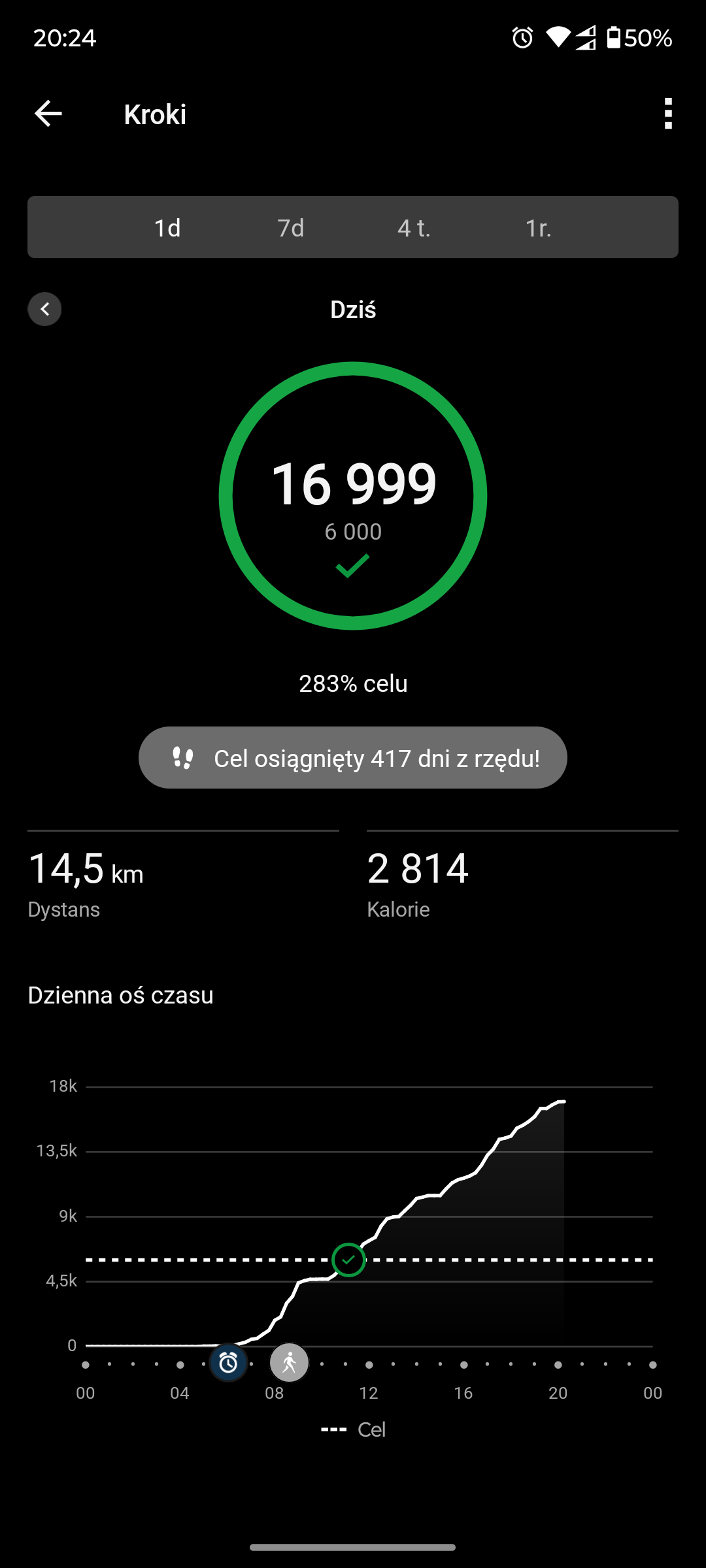The height and width of the screenshot is (1568, 706).
Task: Switch to the 1r. yearly view
Action: click(538, 228)
